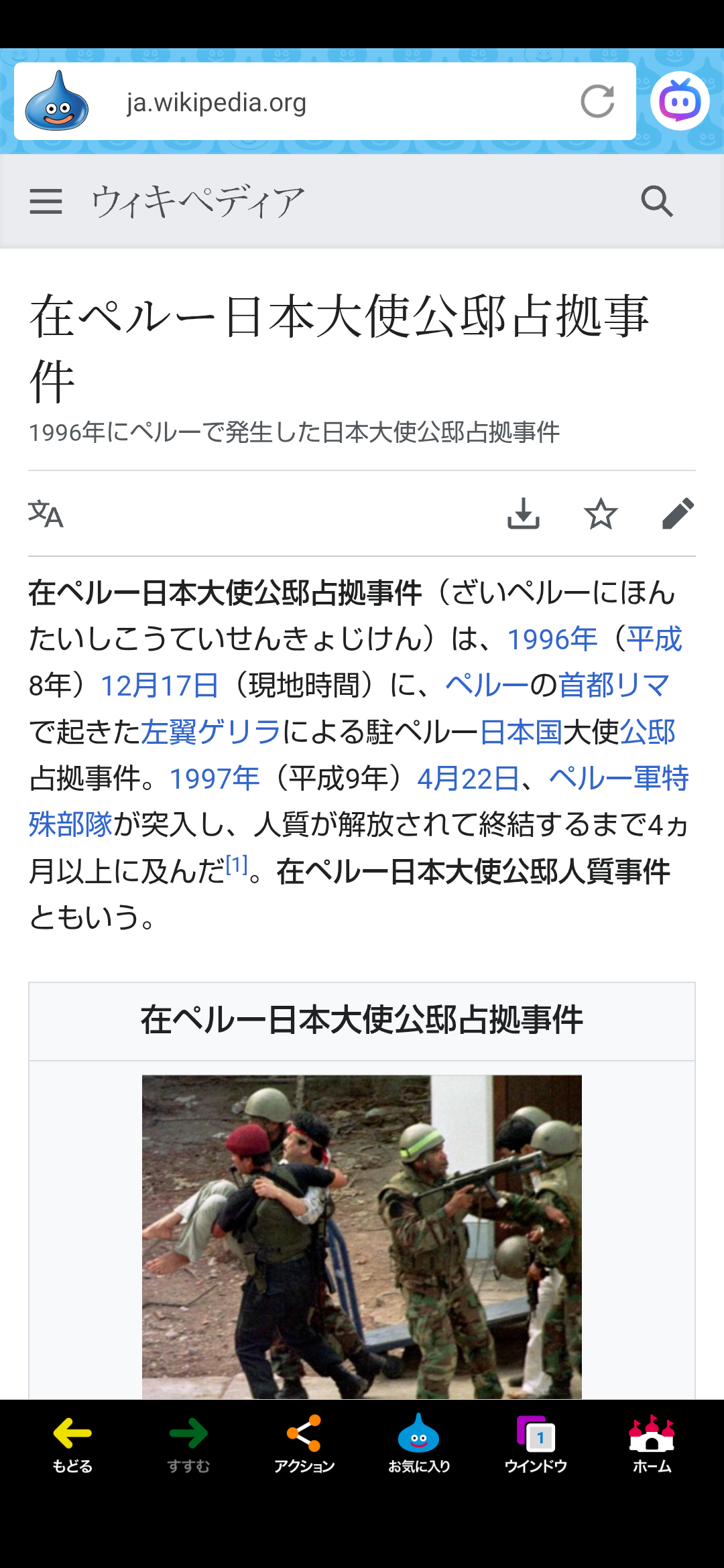Screen dimensions: 724x1568
Task: Open the 左翼ゲリラ link
Action: [x=210, y=732]
